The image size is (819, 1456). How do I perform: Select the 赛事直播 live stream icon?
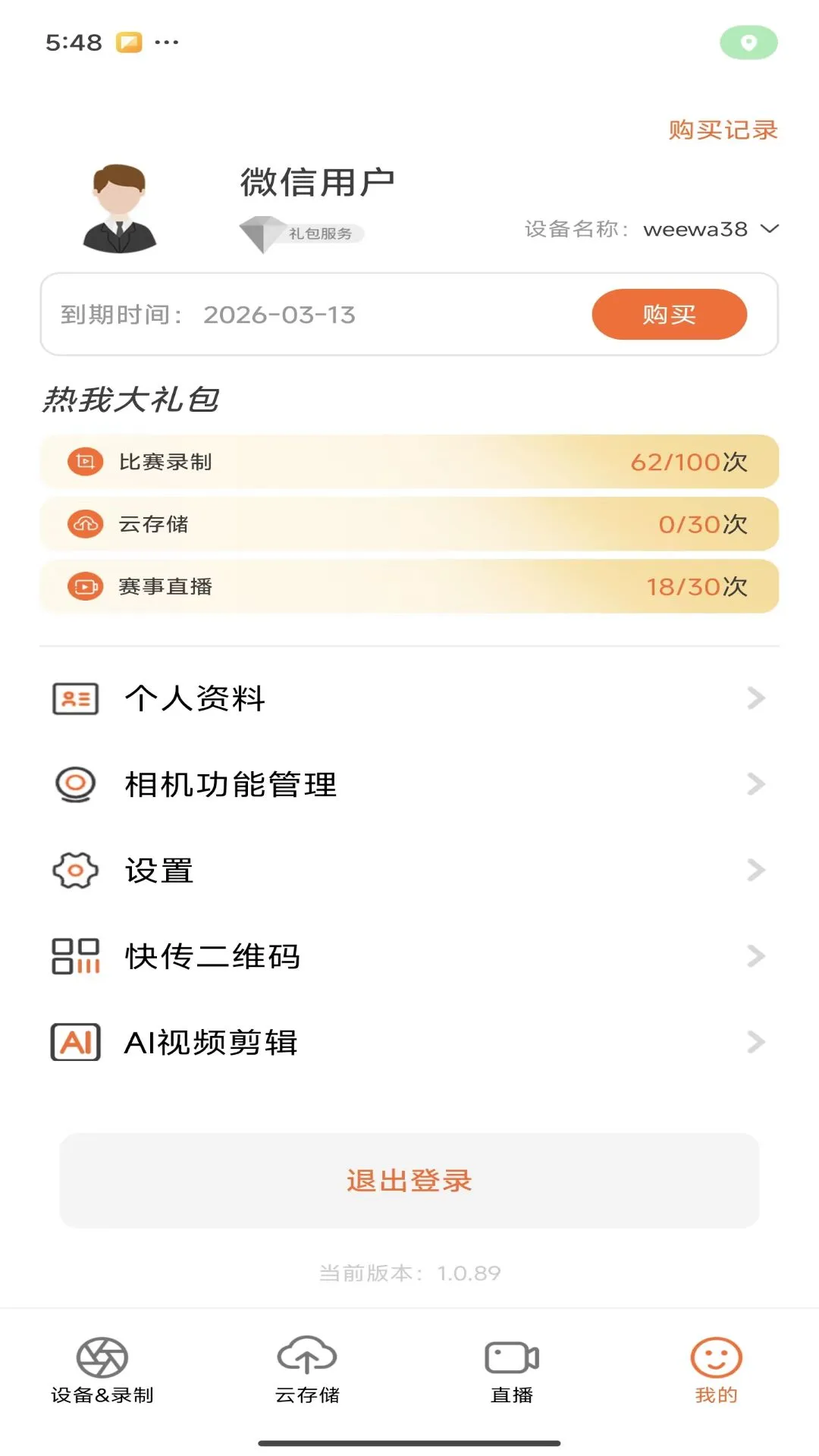86,585
